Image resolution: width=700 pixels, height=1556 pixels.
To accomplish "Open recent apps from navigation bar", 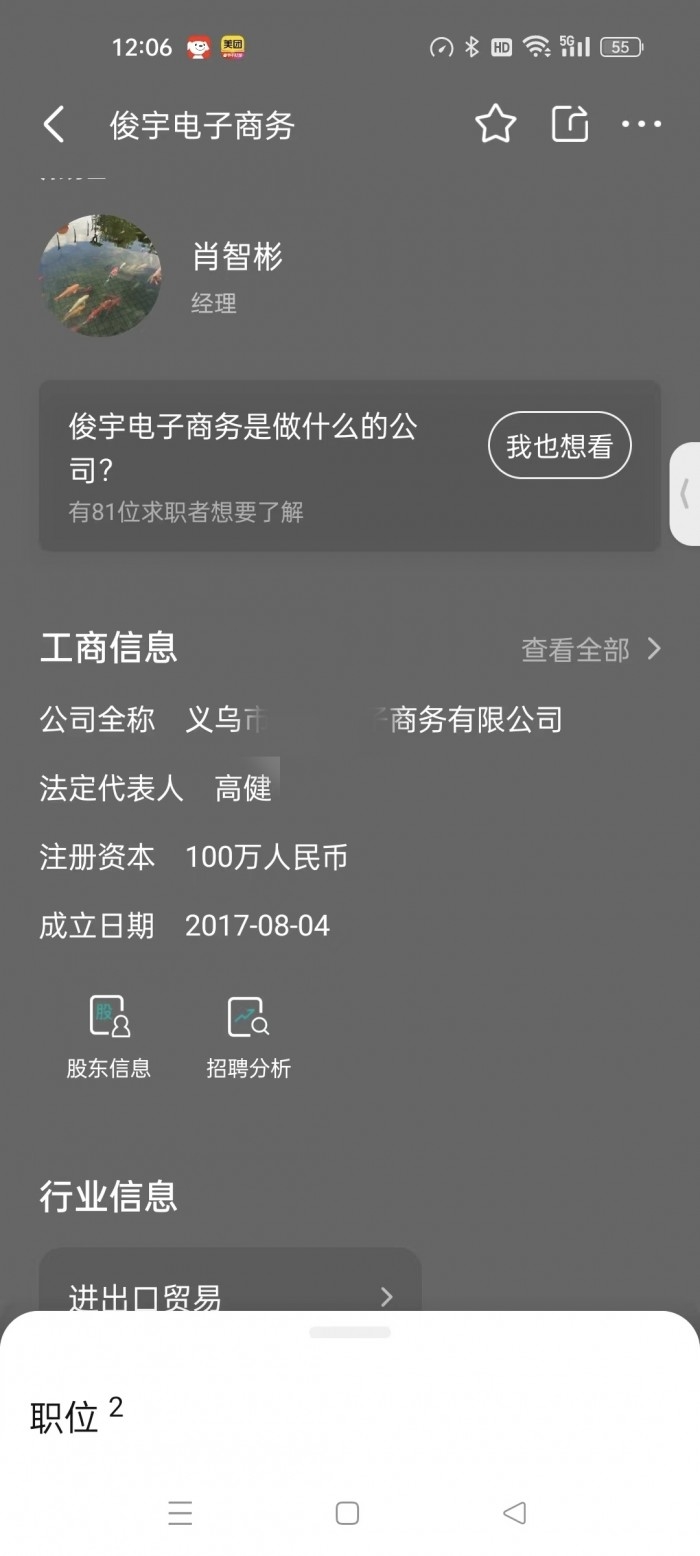I will point(180,1513).
